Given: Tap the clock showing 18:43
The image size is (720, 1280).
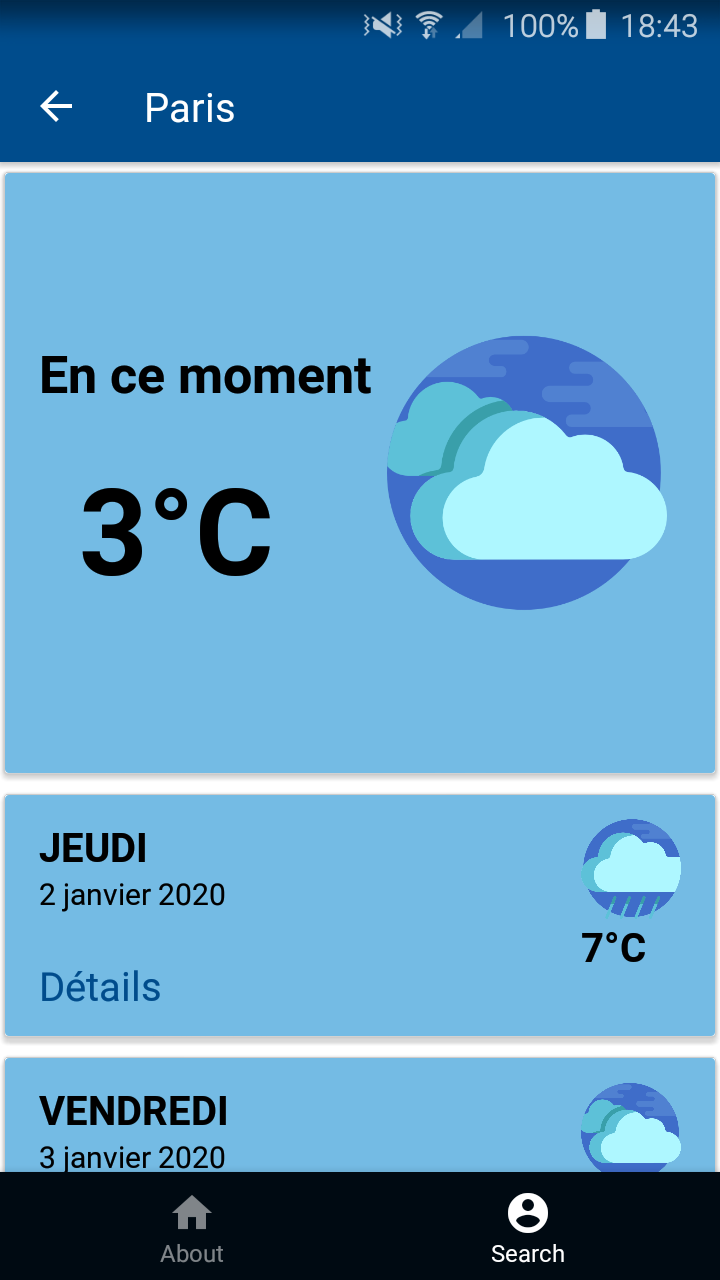Looking at the screenshot, I should pyautogui.click(x=657, y=24).
